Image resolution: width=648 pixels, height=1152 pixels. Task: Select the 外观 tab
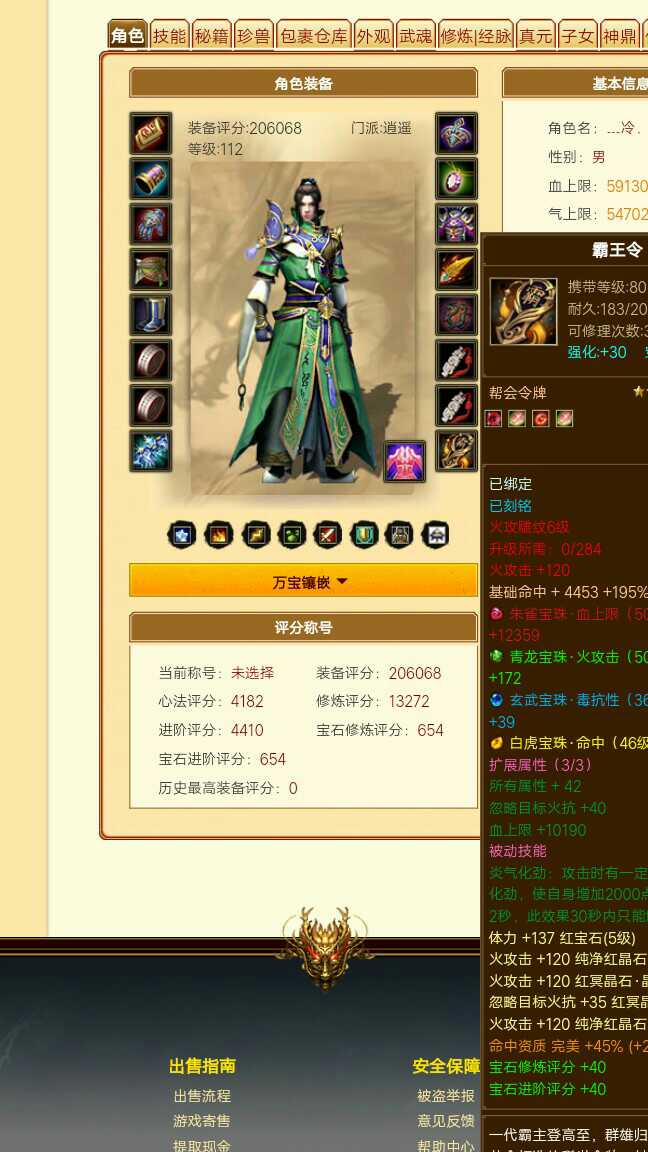[373, 36]
